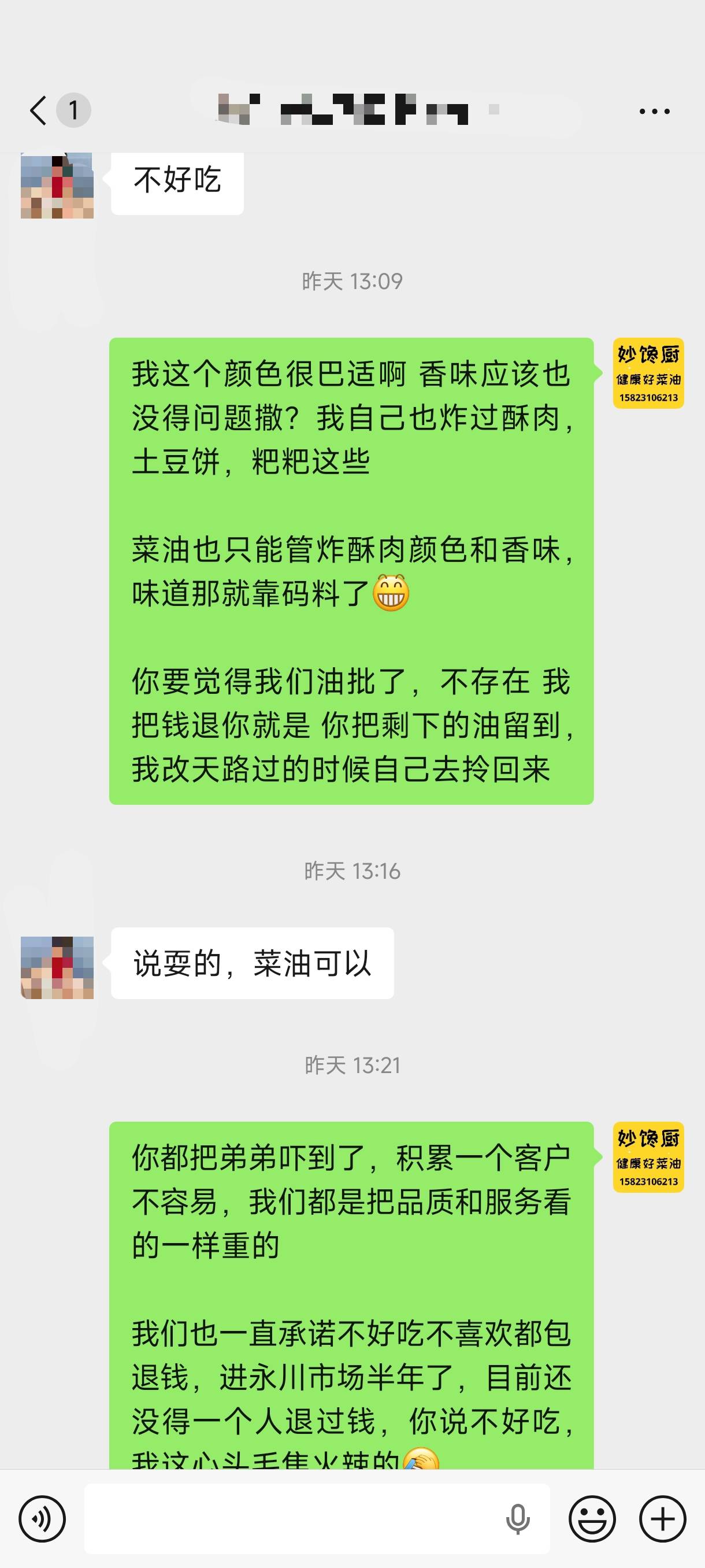The height and width of the screenshot is (1568, 705).
Task: Switch to voice message input mode
Action: tap(42, 1519)
